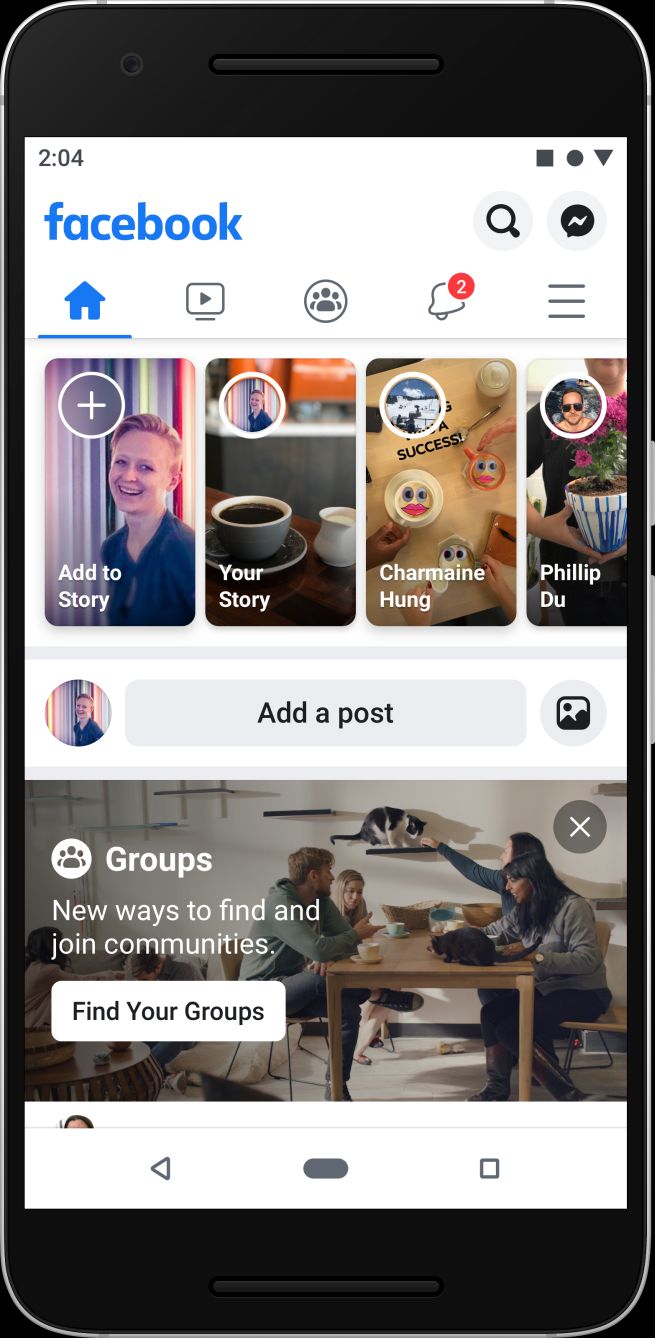655x1338 pixels.
Task: Open your profile picture beside Add a post
Action: pyautogui.click(x=78, y=713)
